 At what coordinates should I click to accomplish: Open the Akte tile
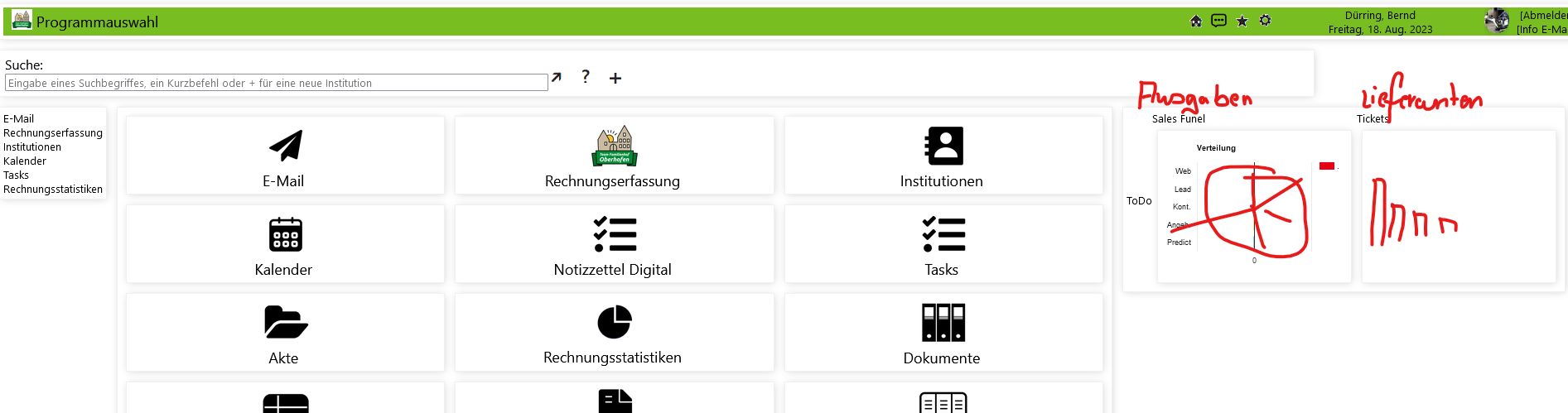[285, 334]
